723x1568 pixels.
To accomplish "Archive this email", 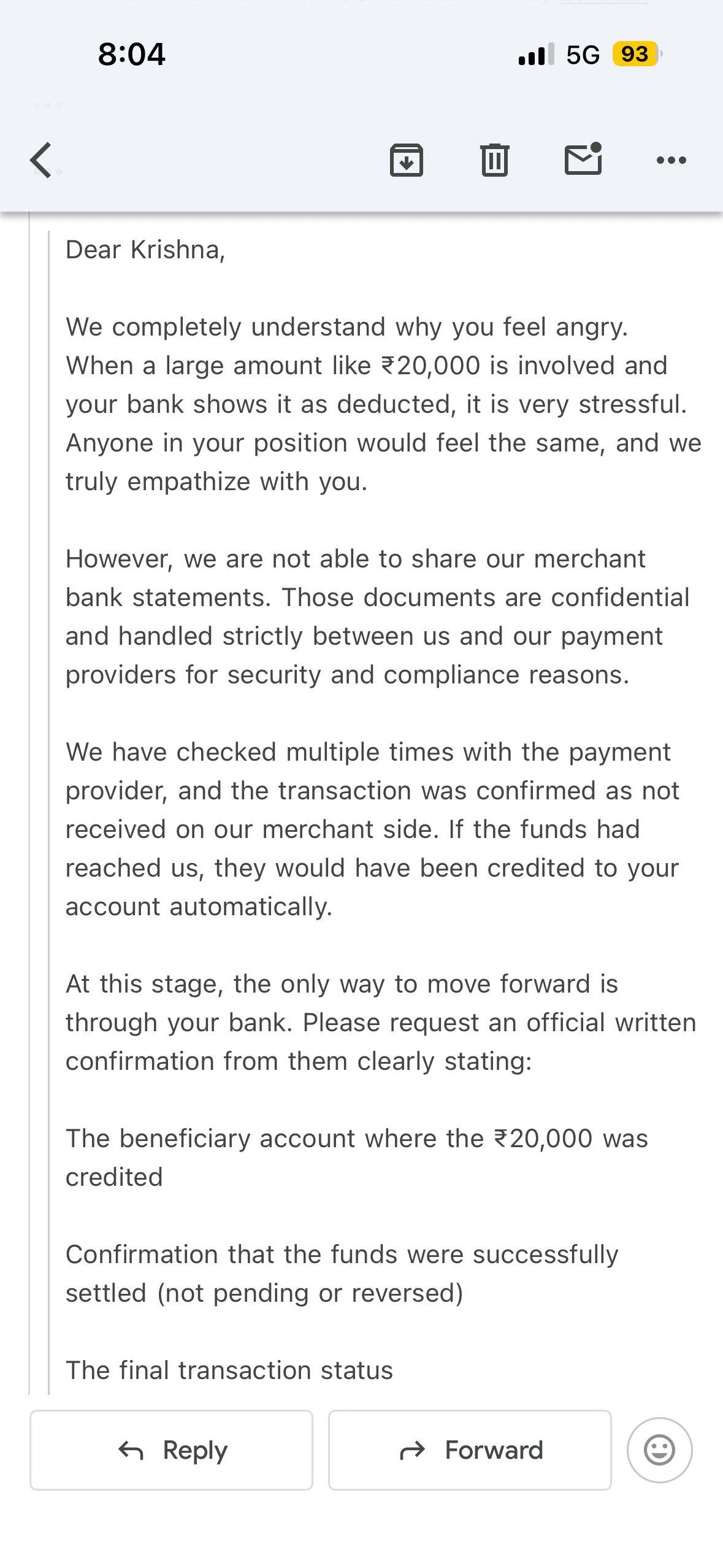I will click(406, 160).
